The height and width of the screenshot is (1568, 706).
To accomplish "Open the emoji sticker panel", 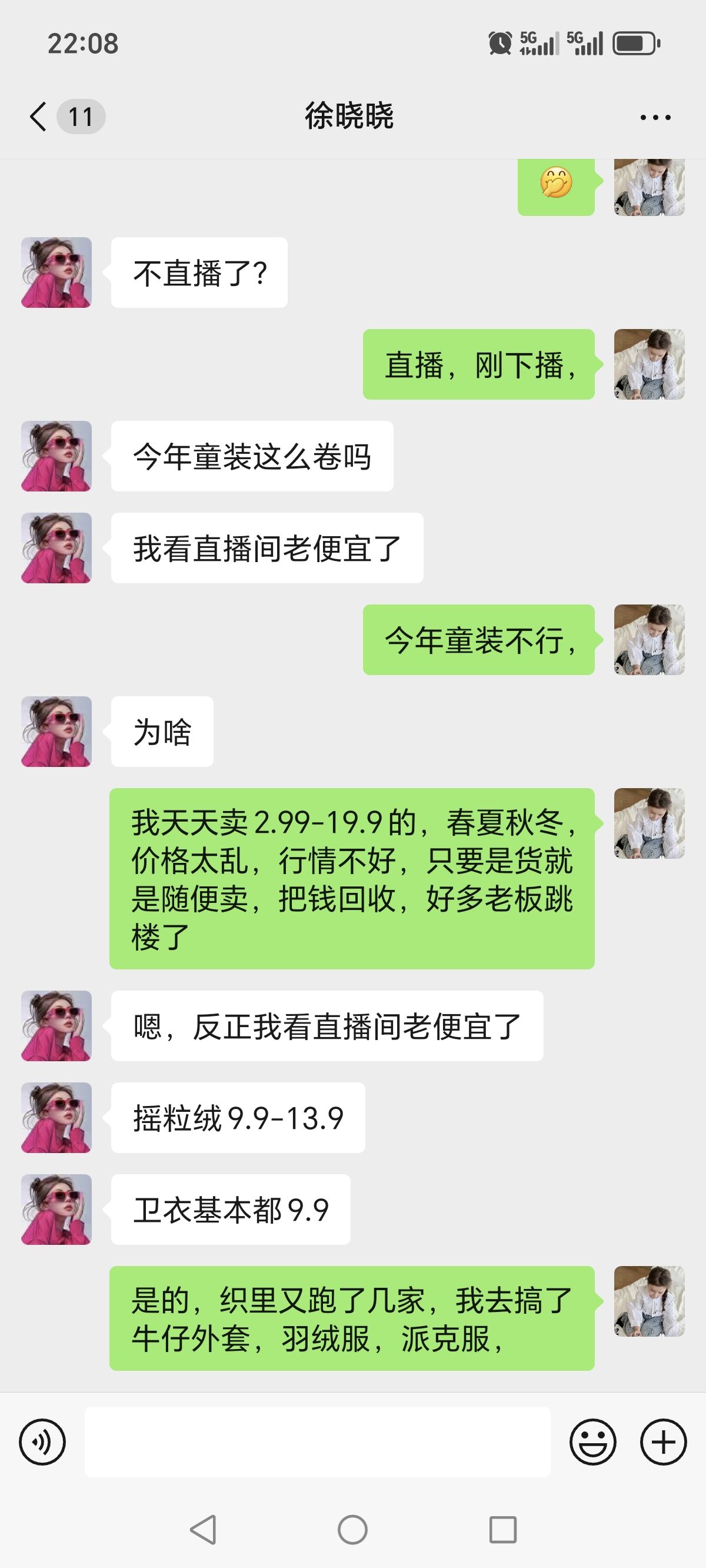I will tap(592, 1441).
